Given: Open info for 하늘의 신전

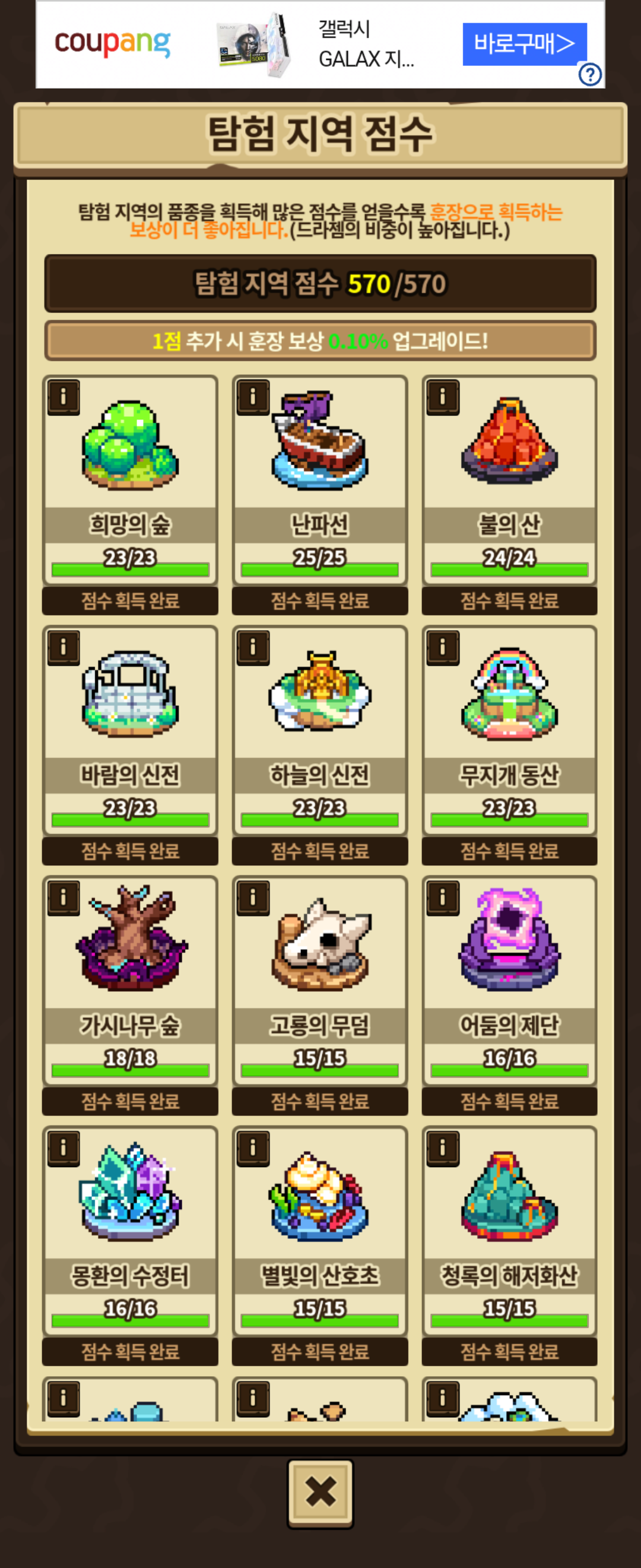Looking at the screenshot, I should coord(253,647).
